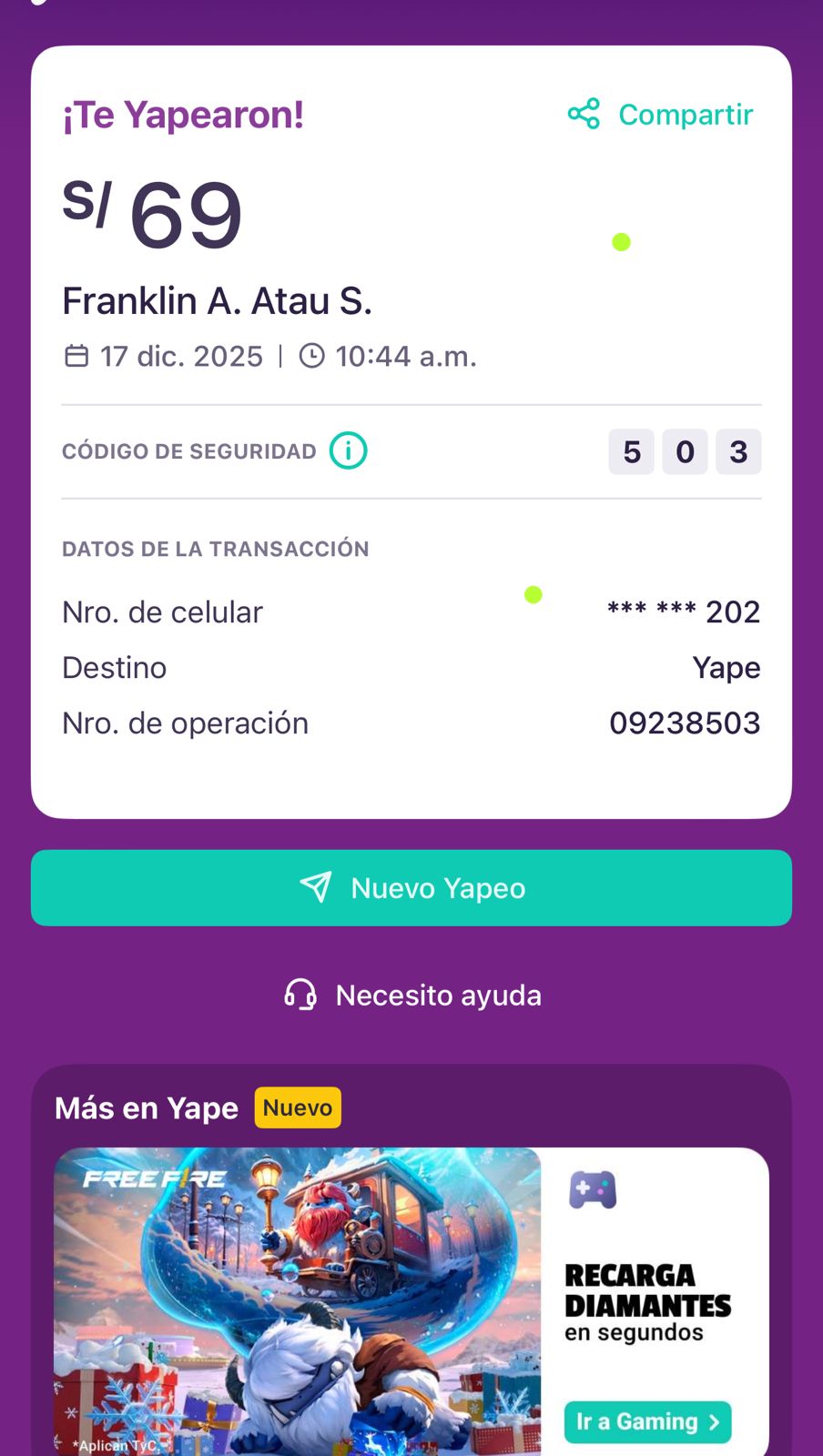
Task: Open the security code info icon
Action: click(x=348, y=450)
